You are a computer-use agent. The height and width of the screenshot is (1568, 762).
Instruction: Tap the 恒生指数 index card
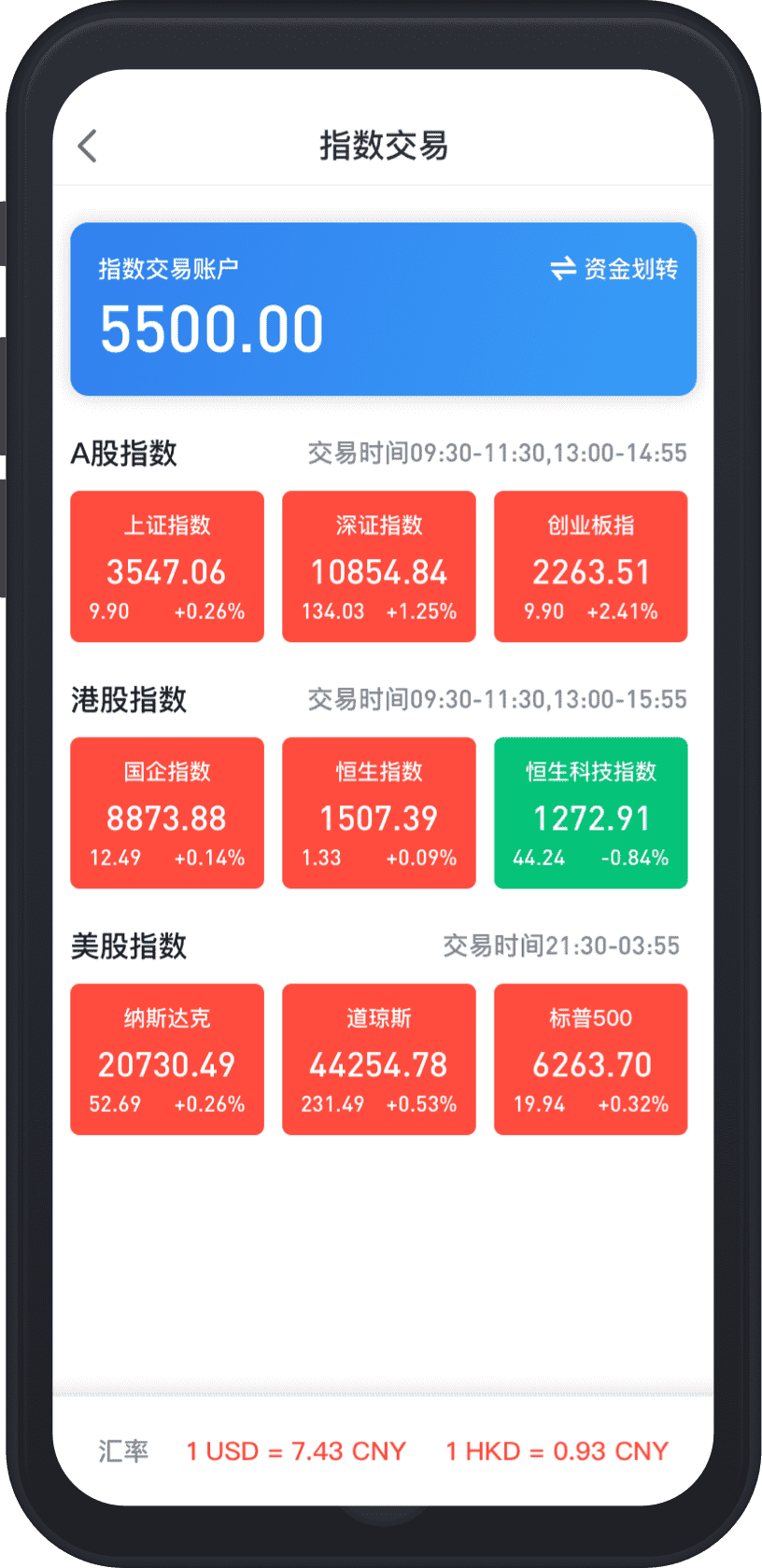coord(379,813)
